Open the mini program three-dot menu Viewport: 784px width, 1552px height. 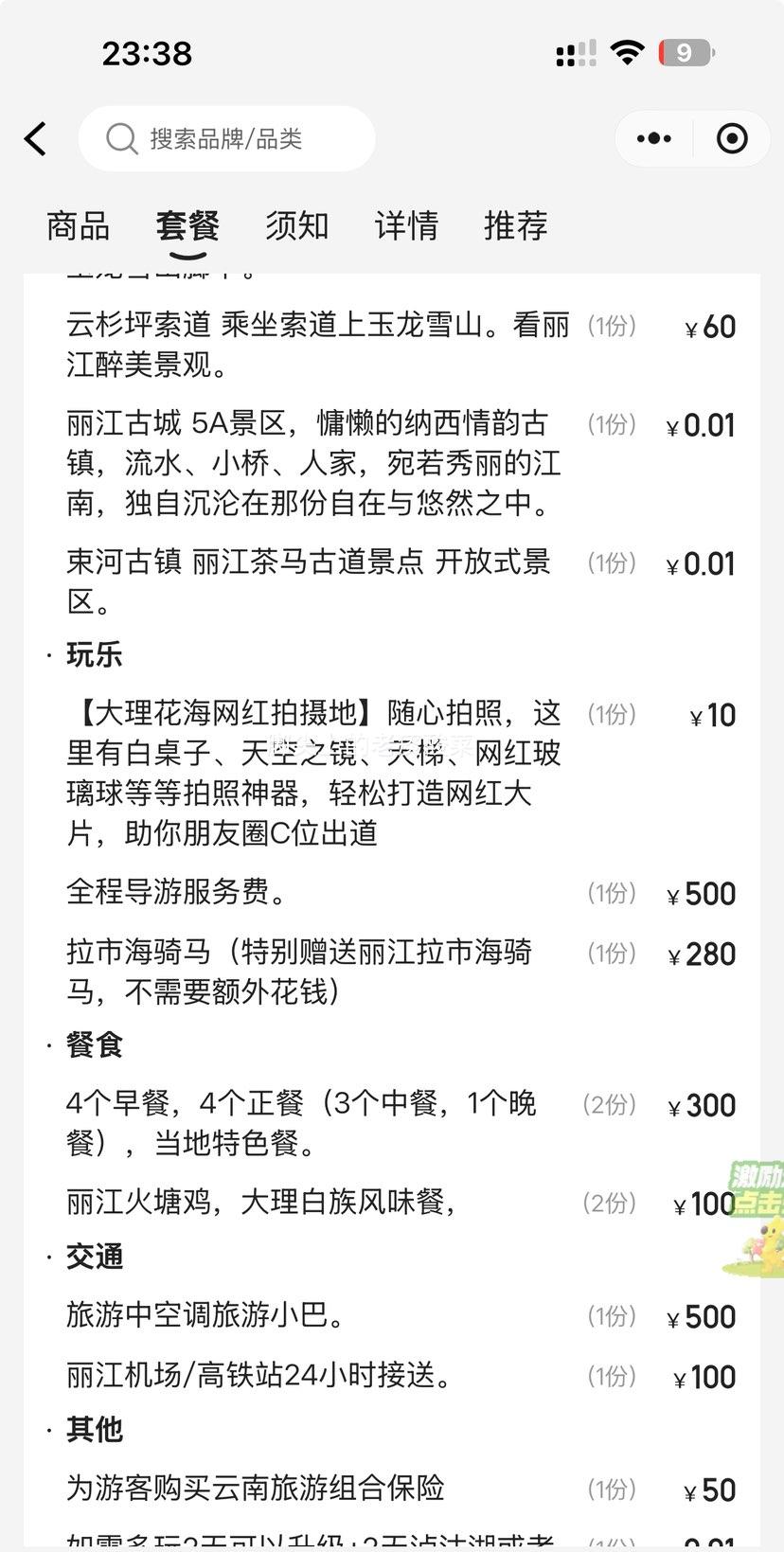click(x=654, y=139)
